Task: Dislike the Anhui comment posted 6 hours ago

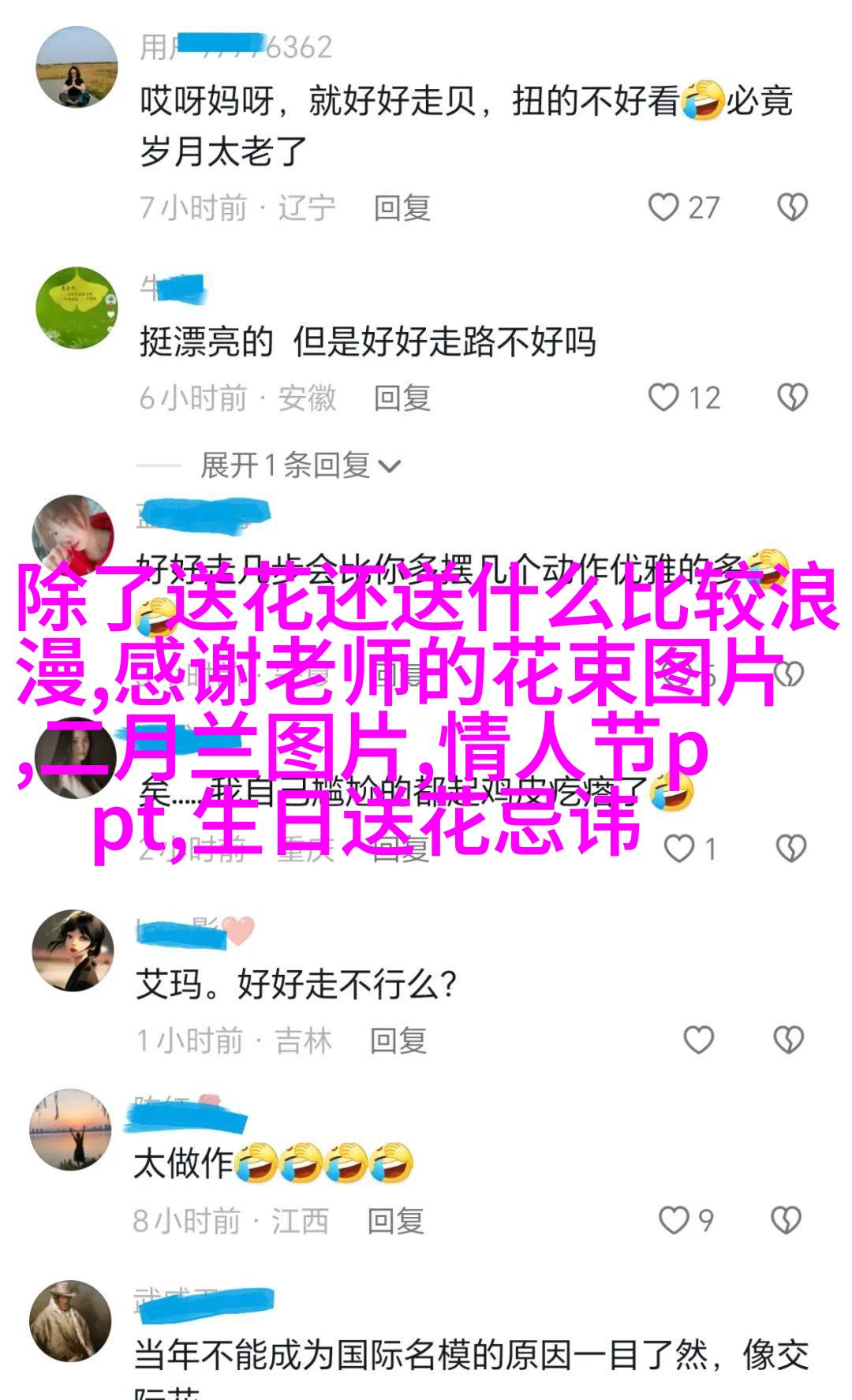Action: tap(792, 398)
